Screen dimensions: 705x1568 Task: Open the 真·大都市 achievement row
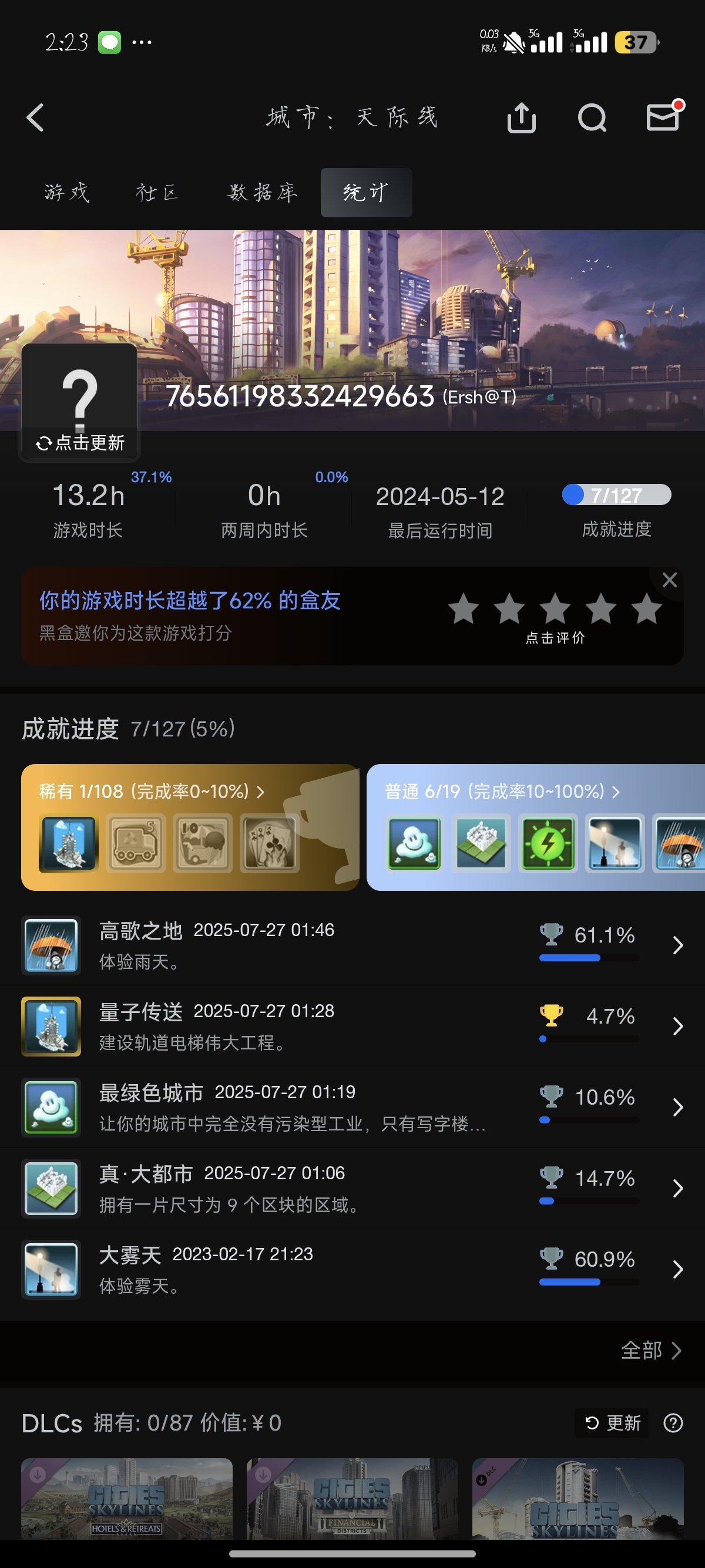tap(352, 1188)
